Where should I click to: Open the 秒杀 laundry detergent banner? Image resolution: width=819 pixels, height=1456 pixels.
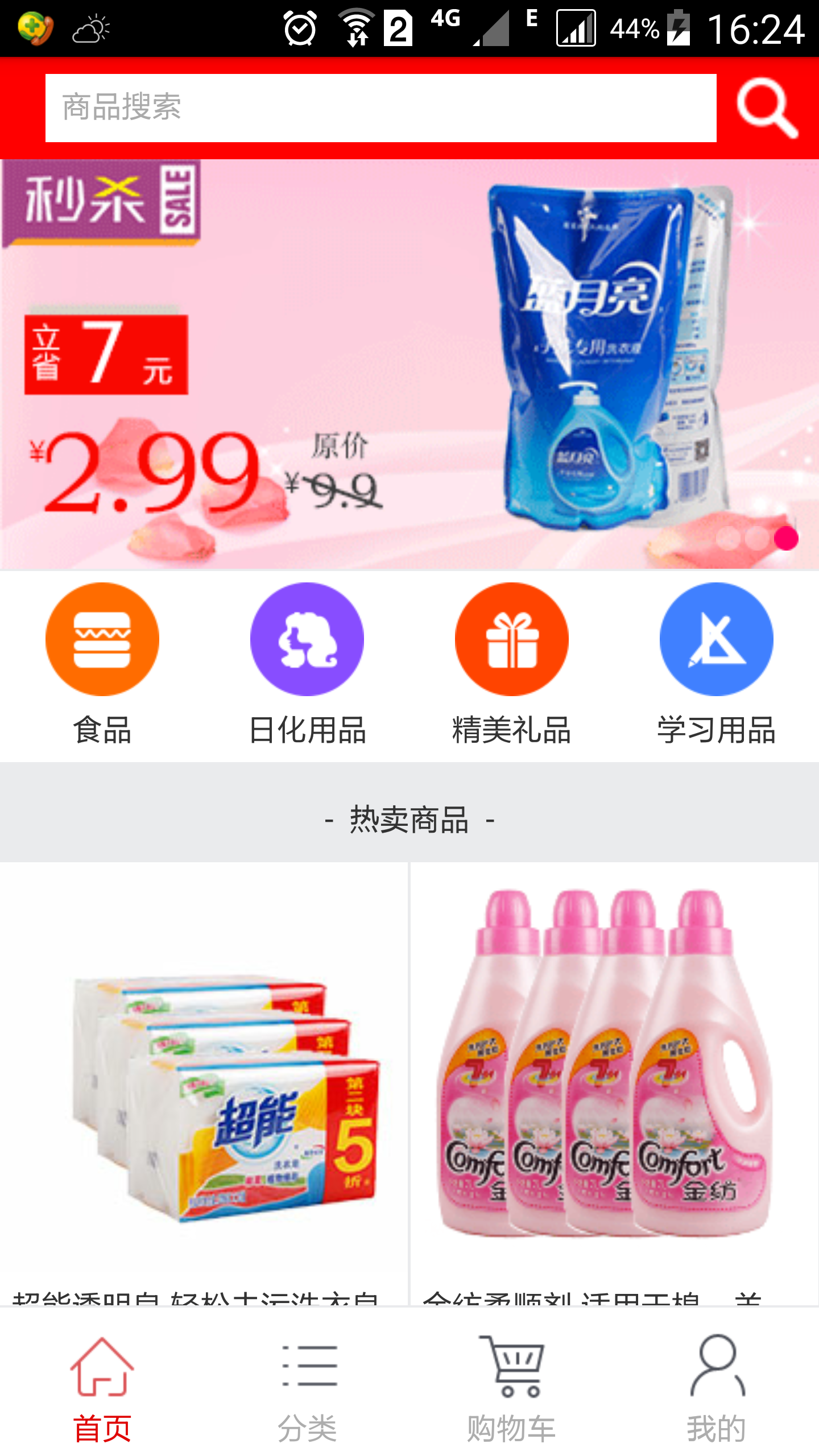409,364
